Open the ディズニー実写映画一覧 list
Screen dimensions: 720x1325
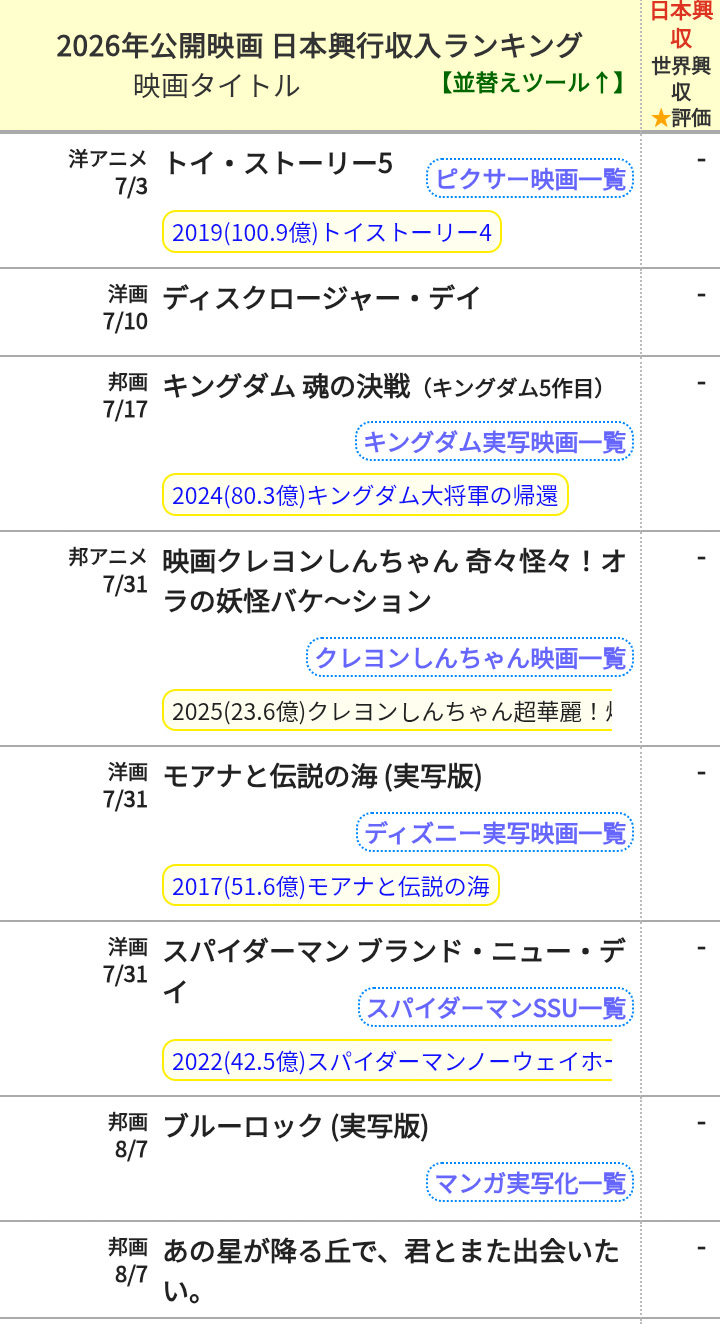coord(495,833)
